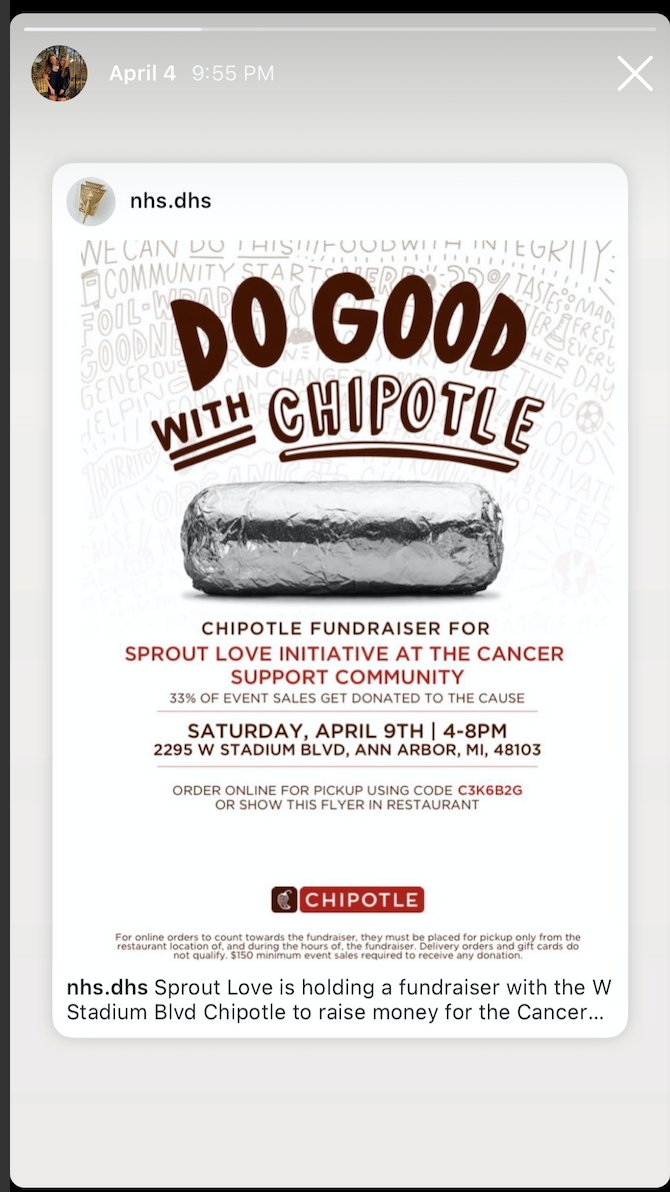Image resolution: width=670 pixels, height=1192 pixels.
Task: Open the shared nhs.dhs post card
Action: (x=340, y=600)
